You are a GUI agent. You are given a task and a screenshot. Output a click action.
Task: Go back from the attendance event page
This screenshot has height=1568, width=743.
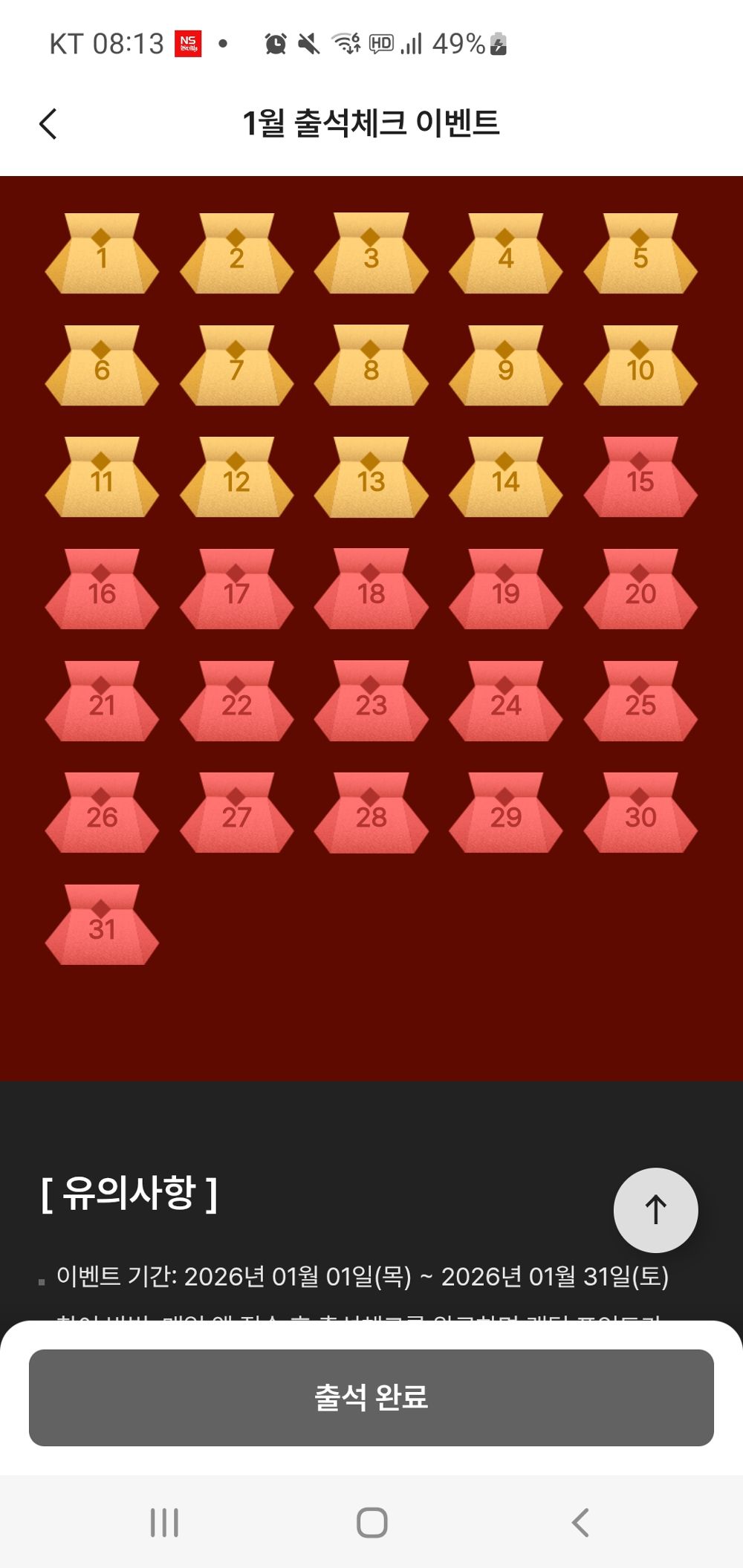[x=48, y=123]
